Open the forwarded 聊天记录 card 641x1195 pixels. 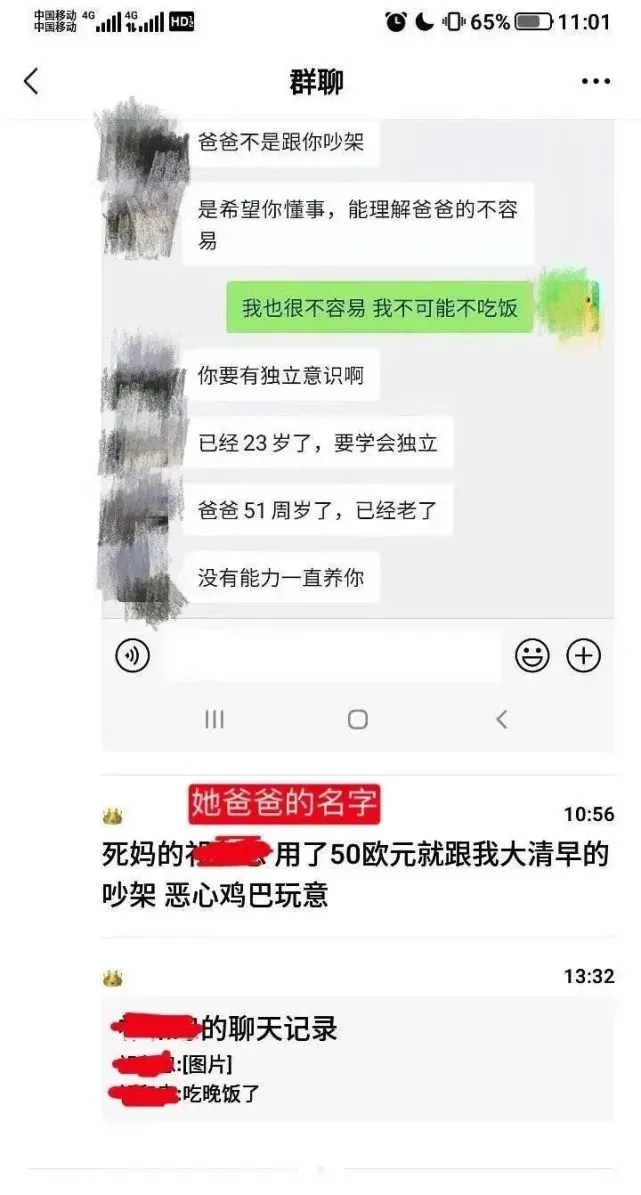tap(357, 1058)
